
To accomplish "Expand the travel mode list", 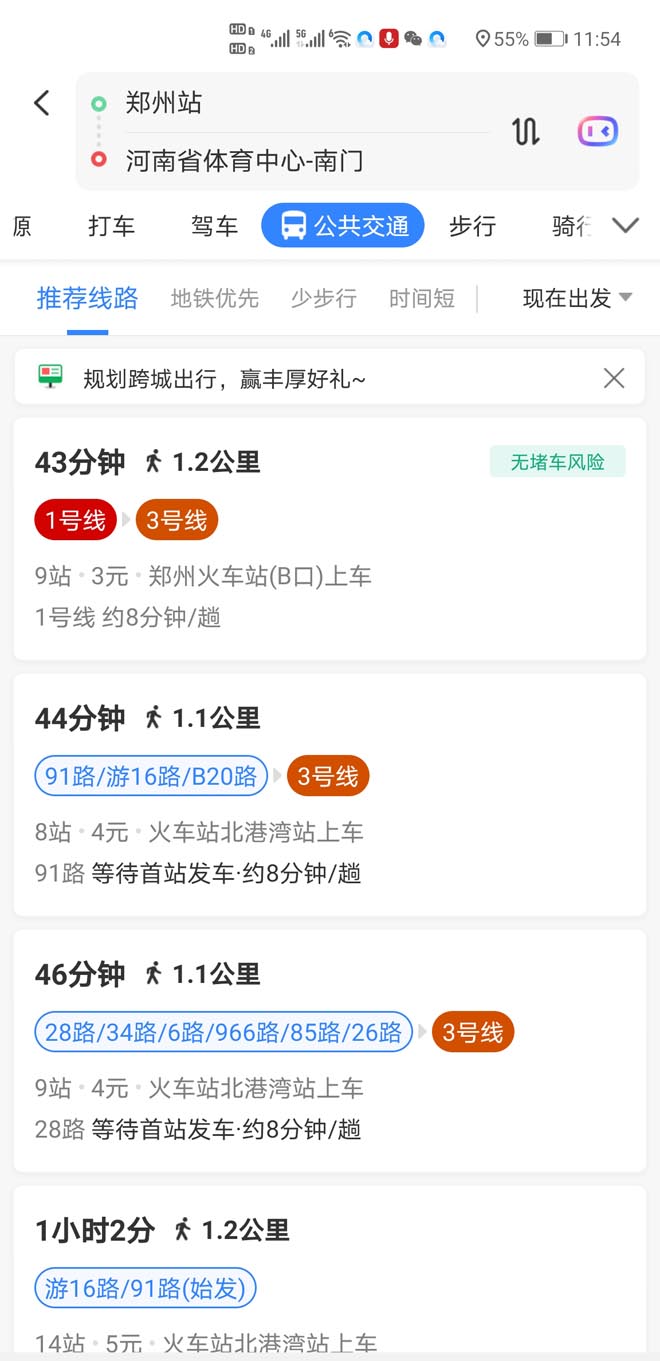I will [626, 226].
